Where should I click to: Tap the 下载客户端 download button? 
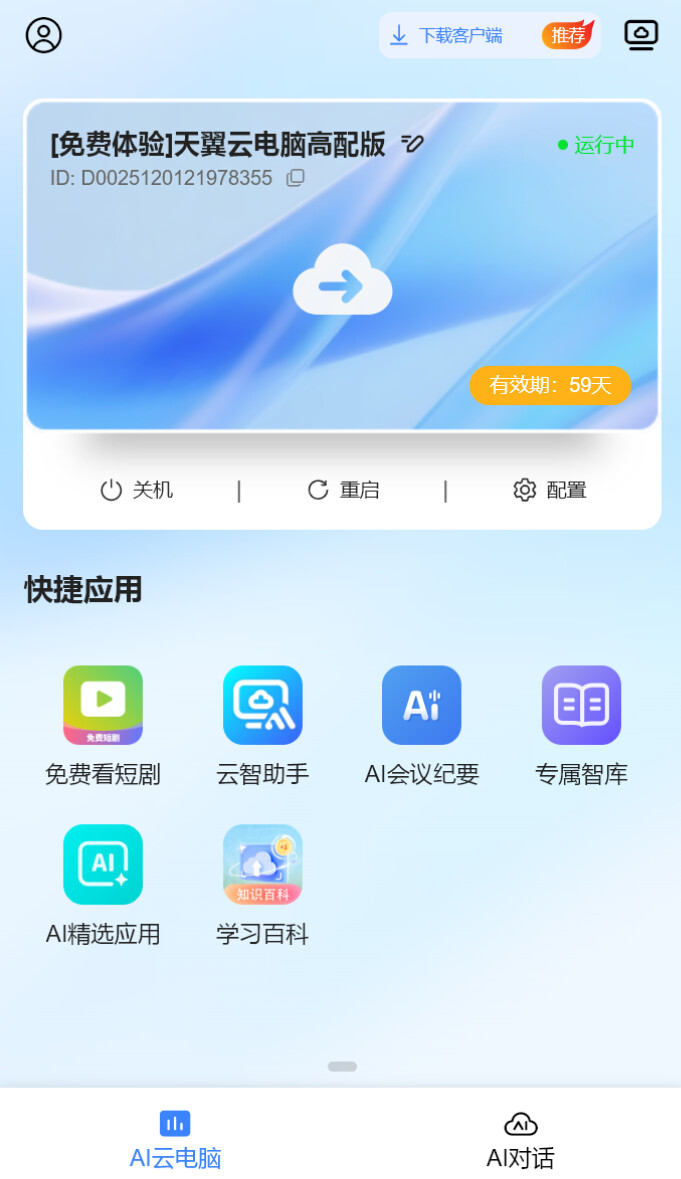click(489, 35)
